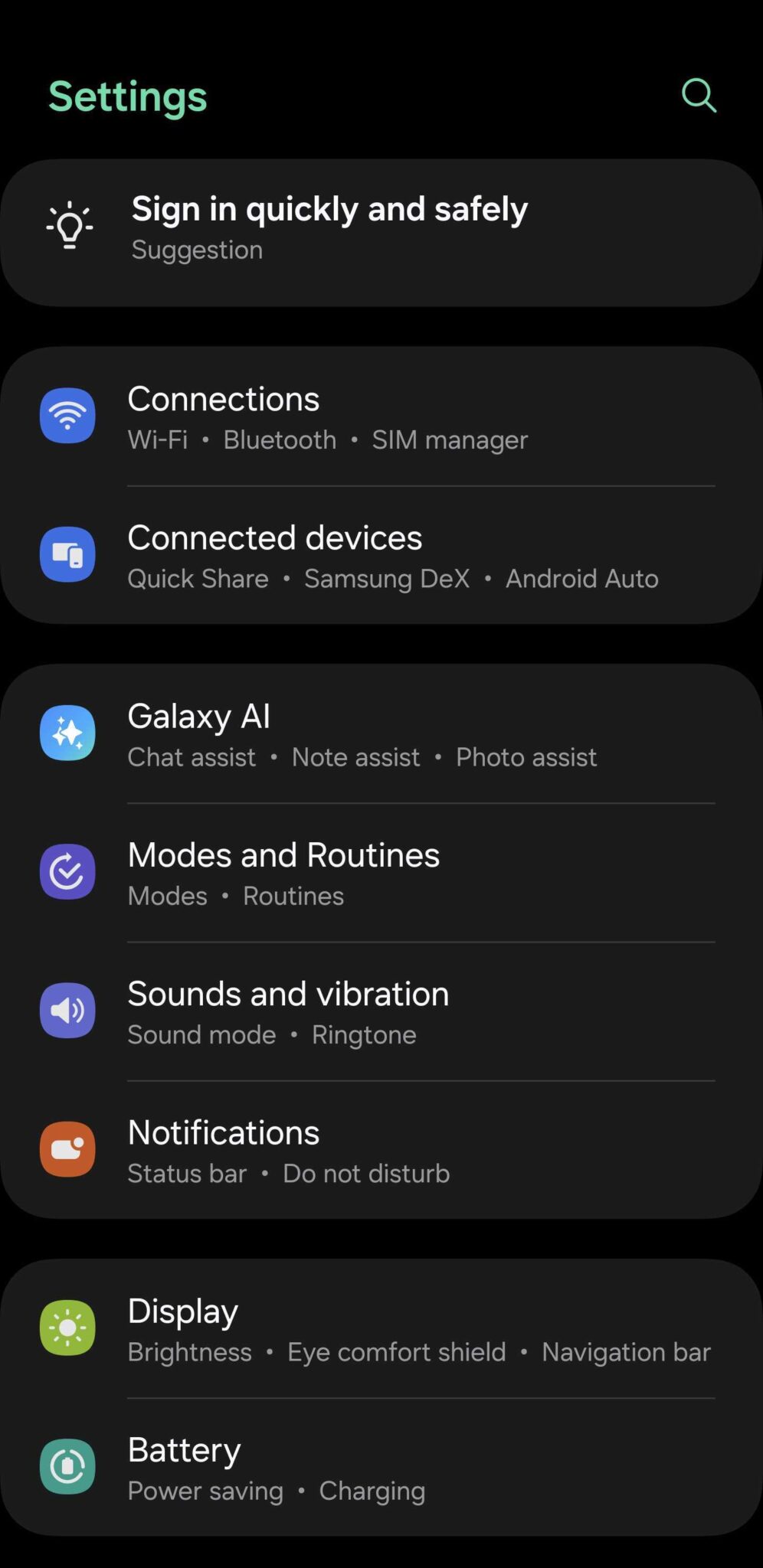Select the Connections Wi-Fi icon

pyautogui.click(x=68, y=415)
